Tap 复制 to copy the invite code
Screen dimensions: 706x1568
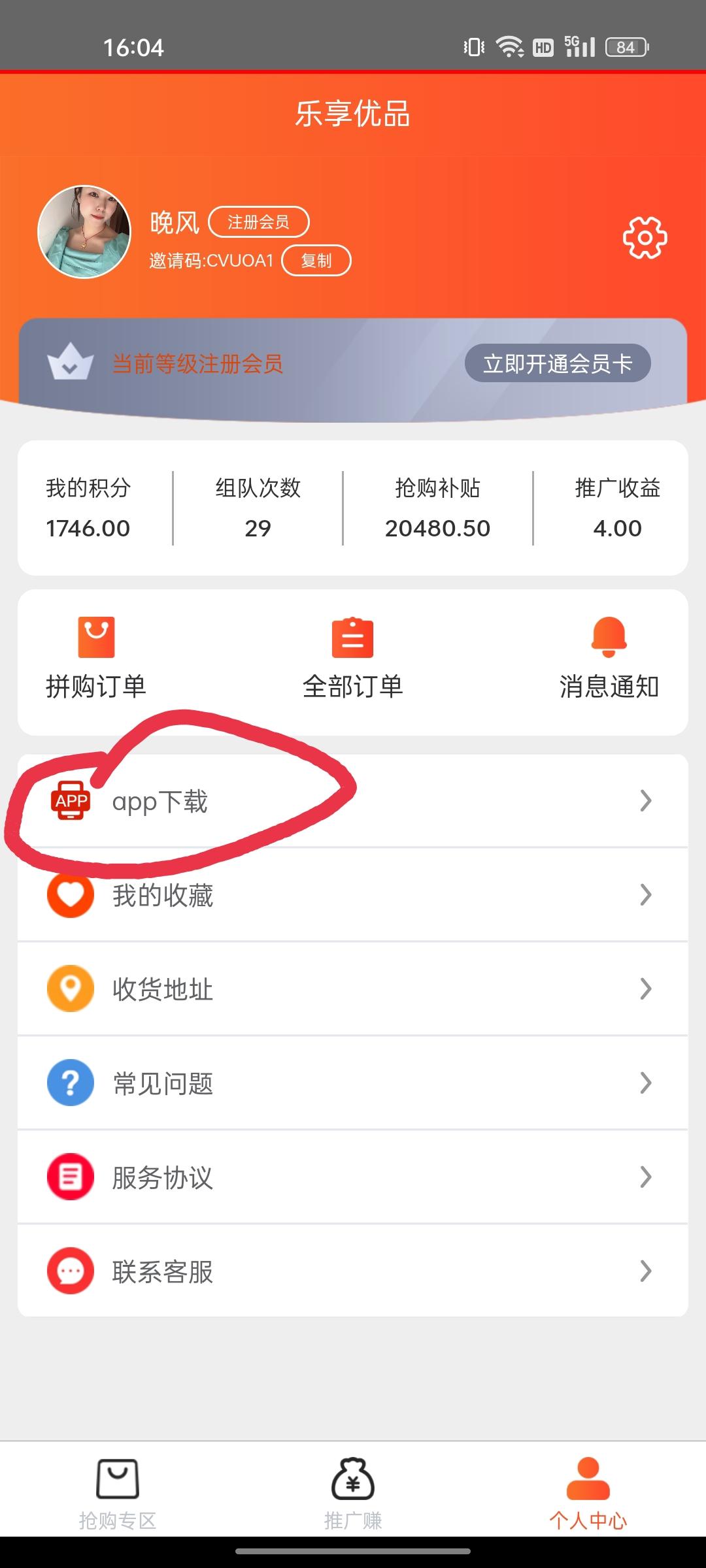(x=316, y=261)
